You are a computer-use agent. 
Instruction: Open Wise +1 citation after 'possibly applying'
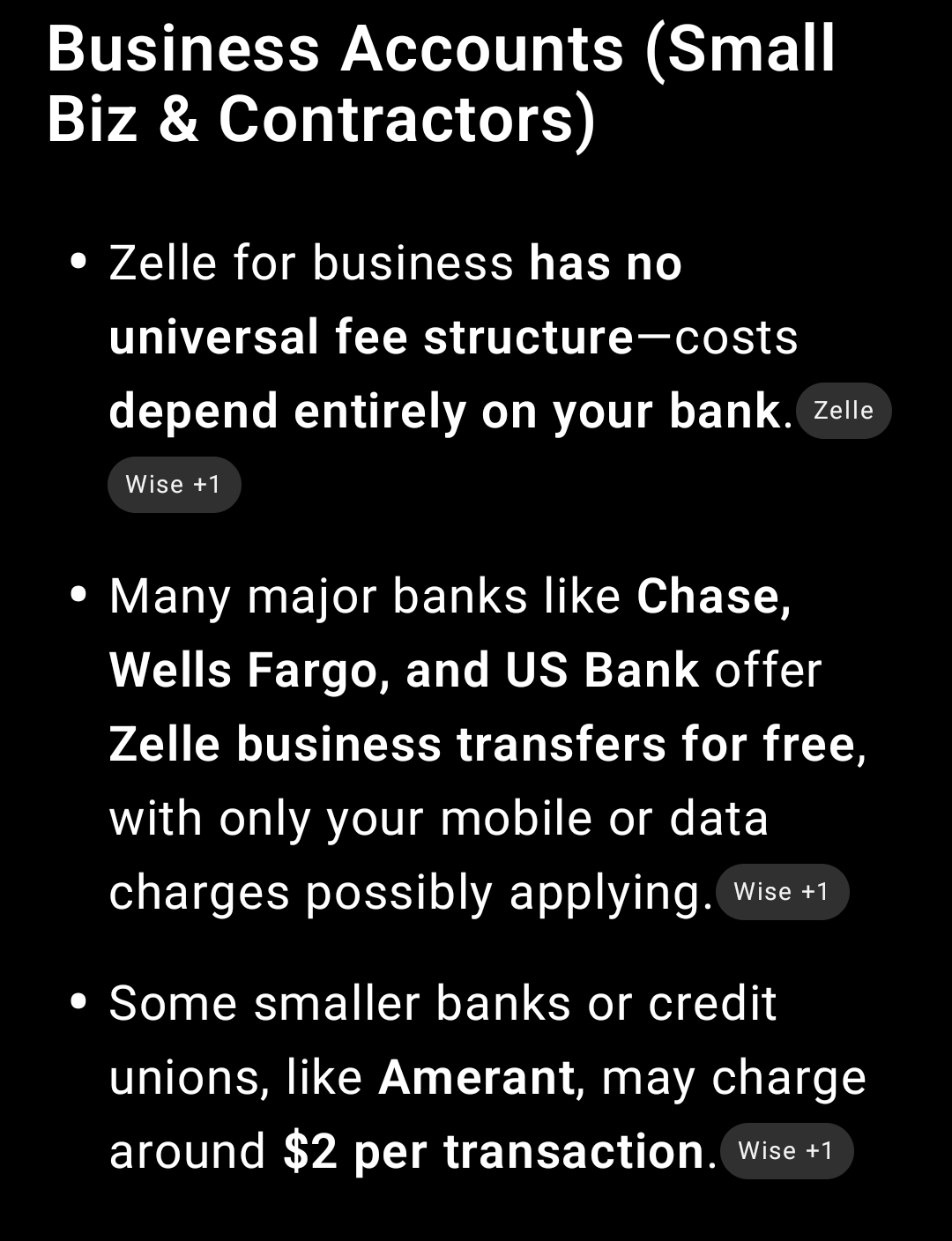(782, 892)
